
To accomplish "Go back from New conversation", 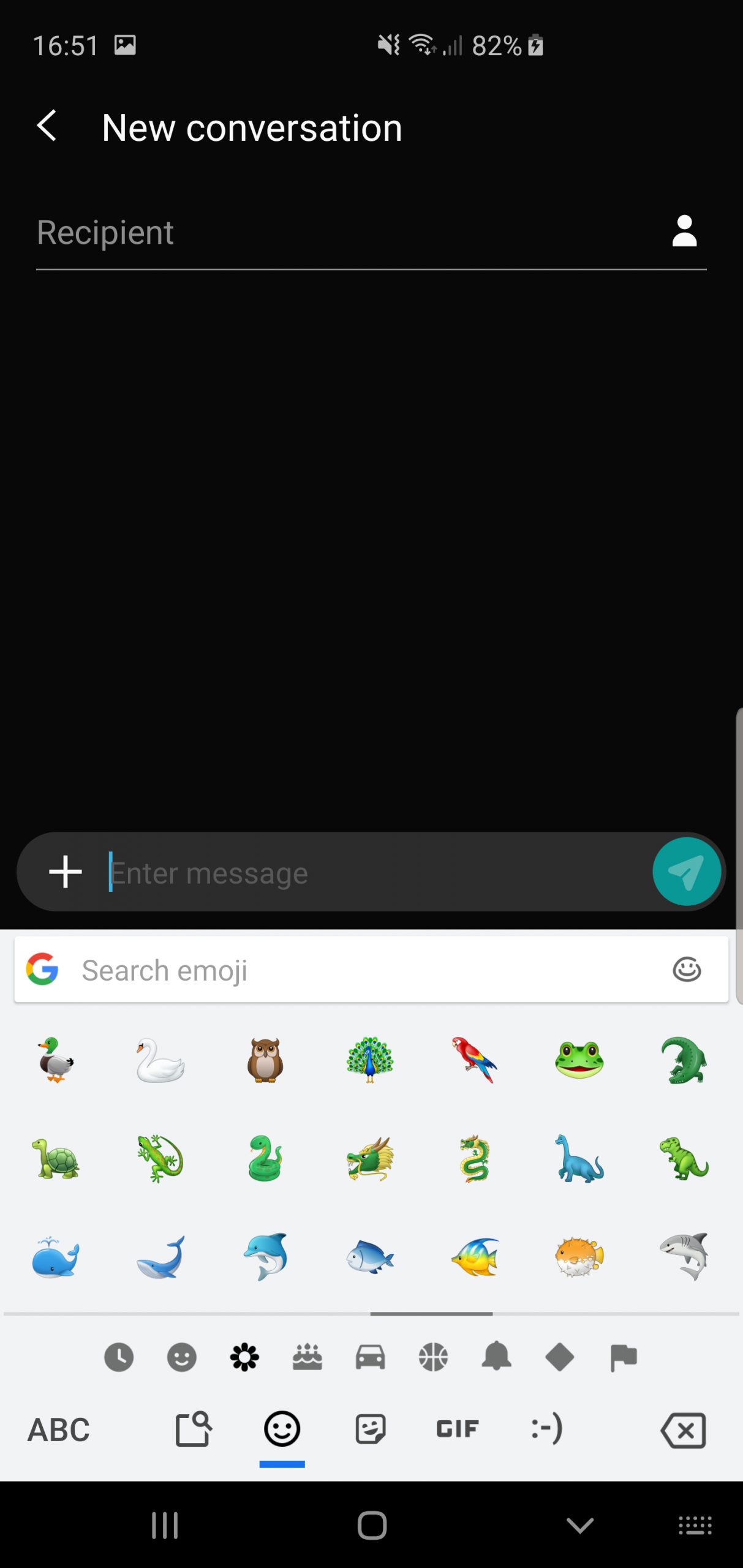I will [47, 126].
